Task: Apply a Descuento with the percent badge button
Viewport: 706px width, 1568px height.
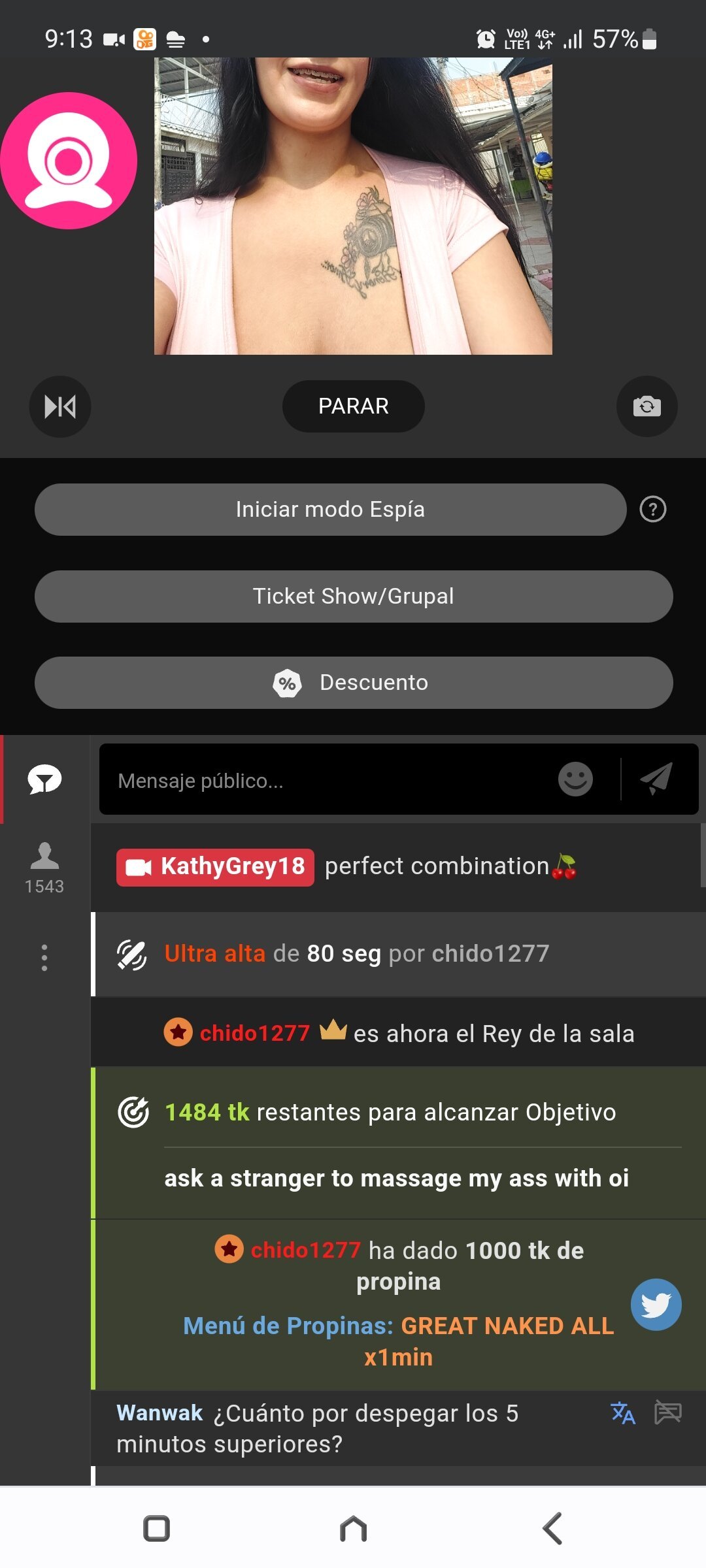Action: (353, 682)
